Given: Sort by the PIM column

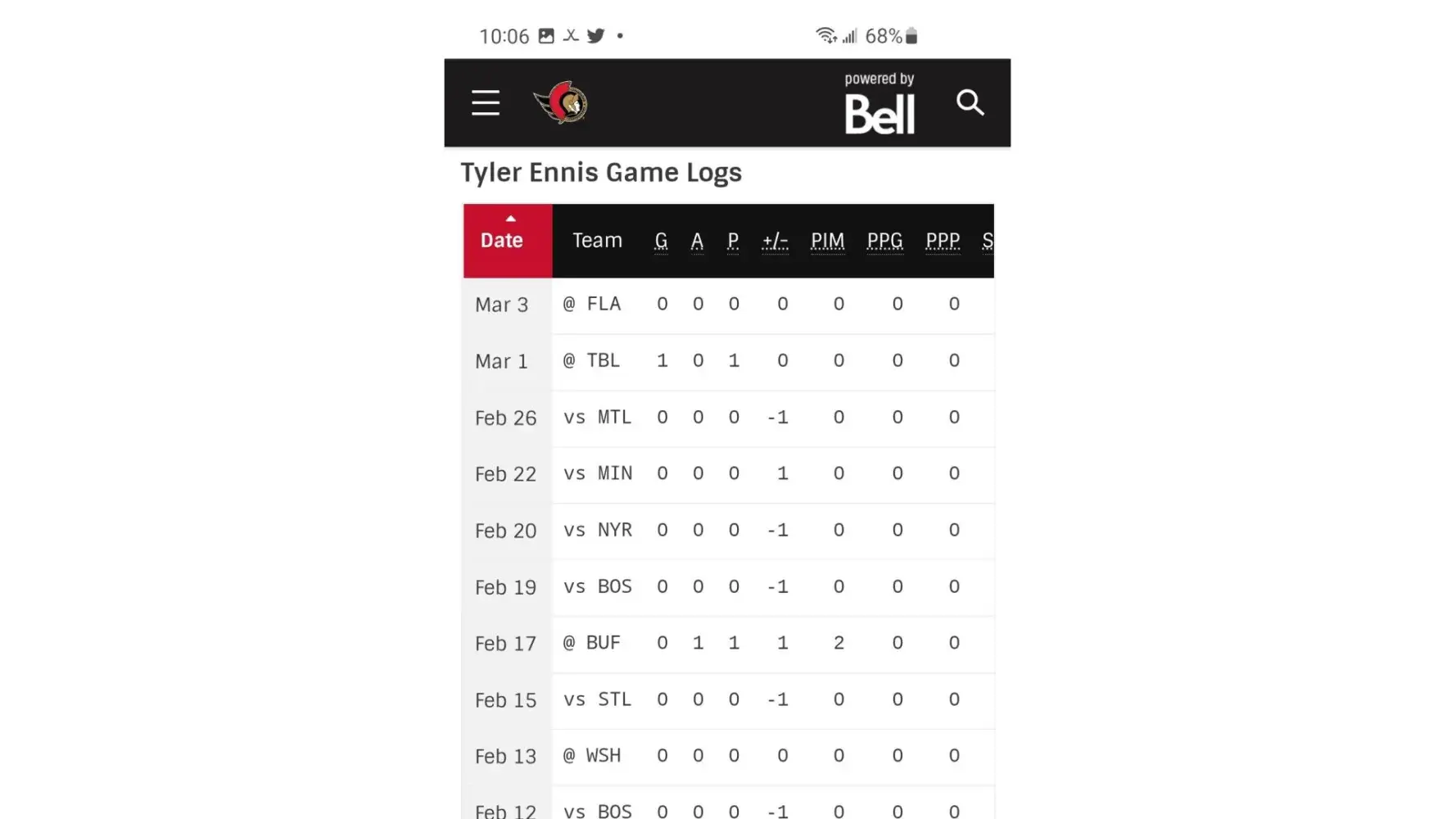Looking at the screenshot, I should point(827,241).
